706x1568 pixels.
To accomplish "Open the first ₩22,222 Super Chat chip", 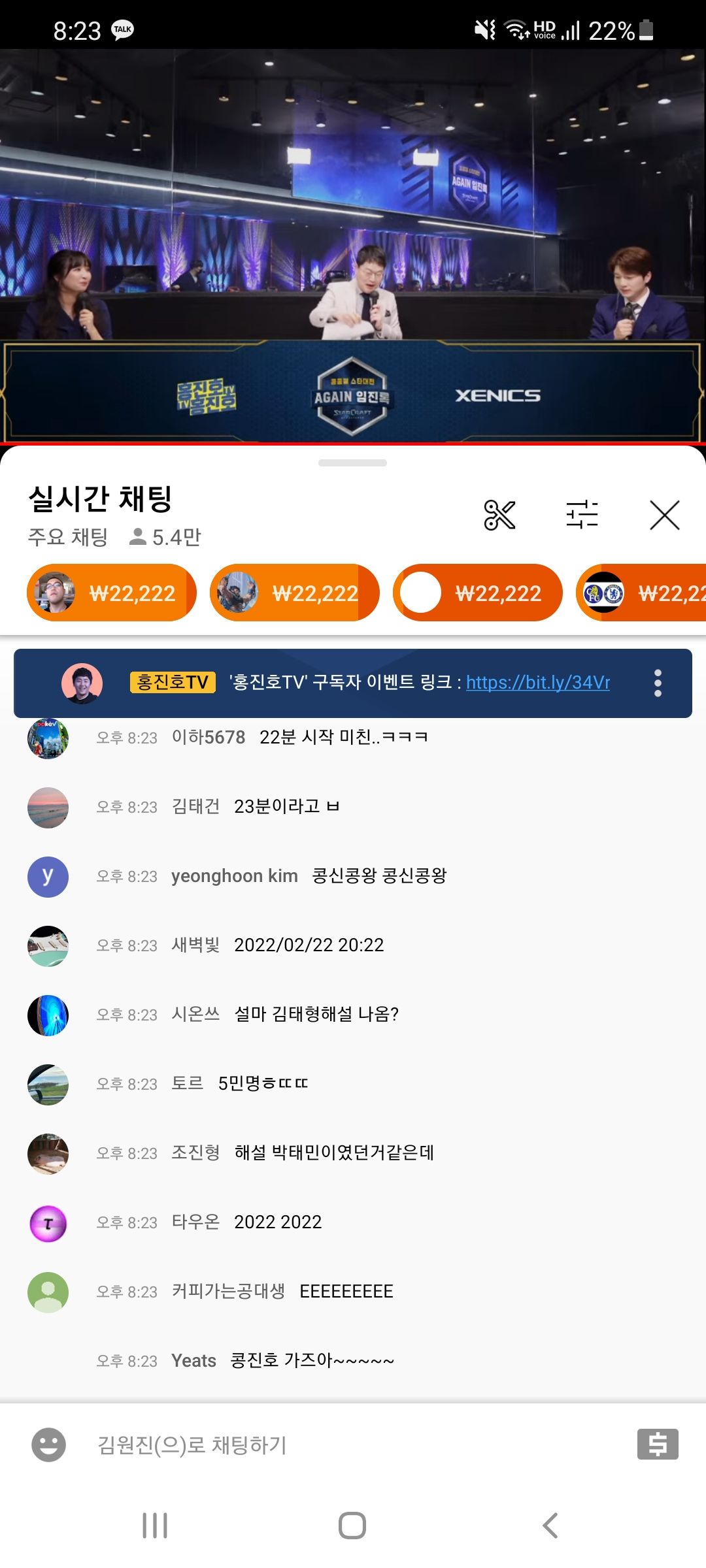I will click(111, 593).
